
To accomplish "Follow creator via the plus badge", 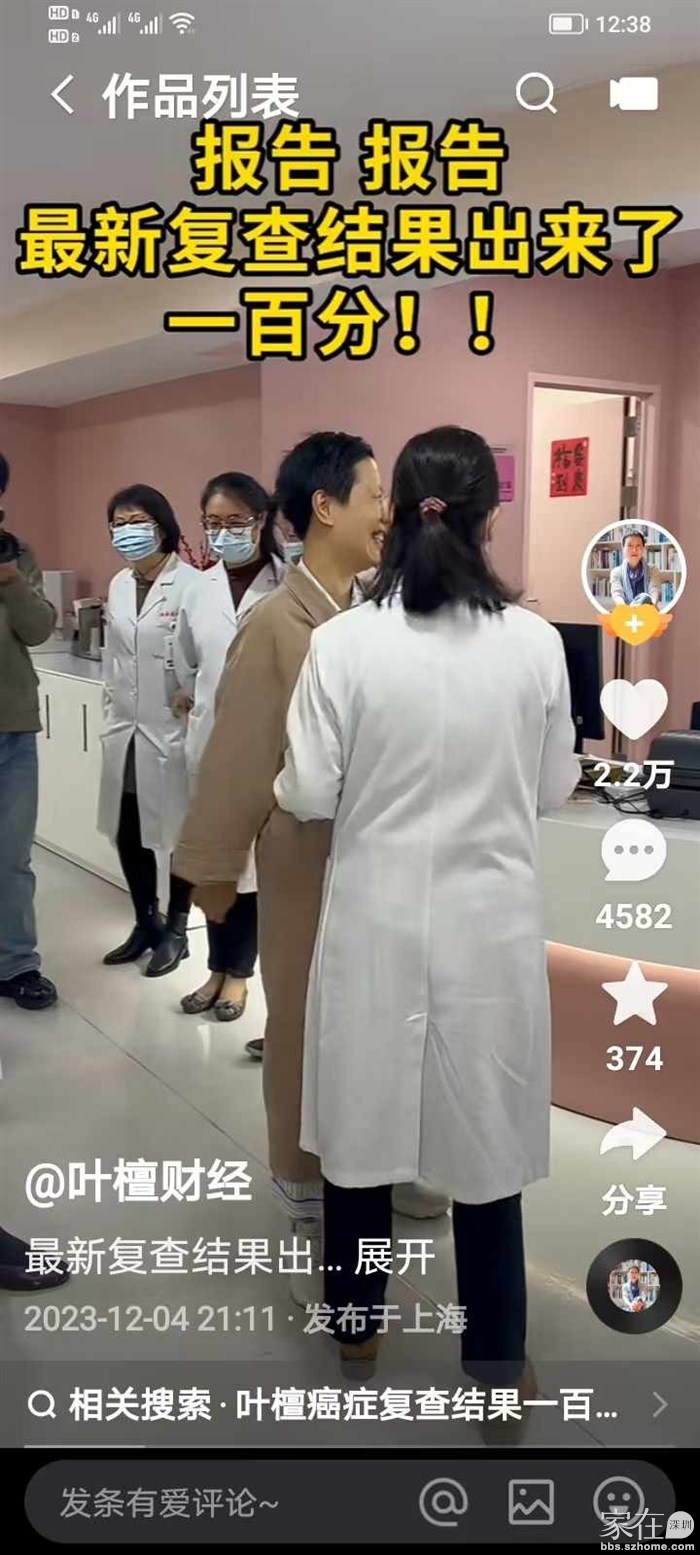I will click(x=634, y=626).
